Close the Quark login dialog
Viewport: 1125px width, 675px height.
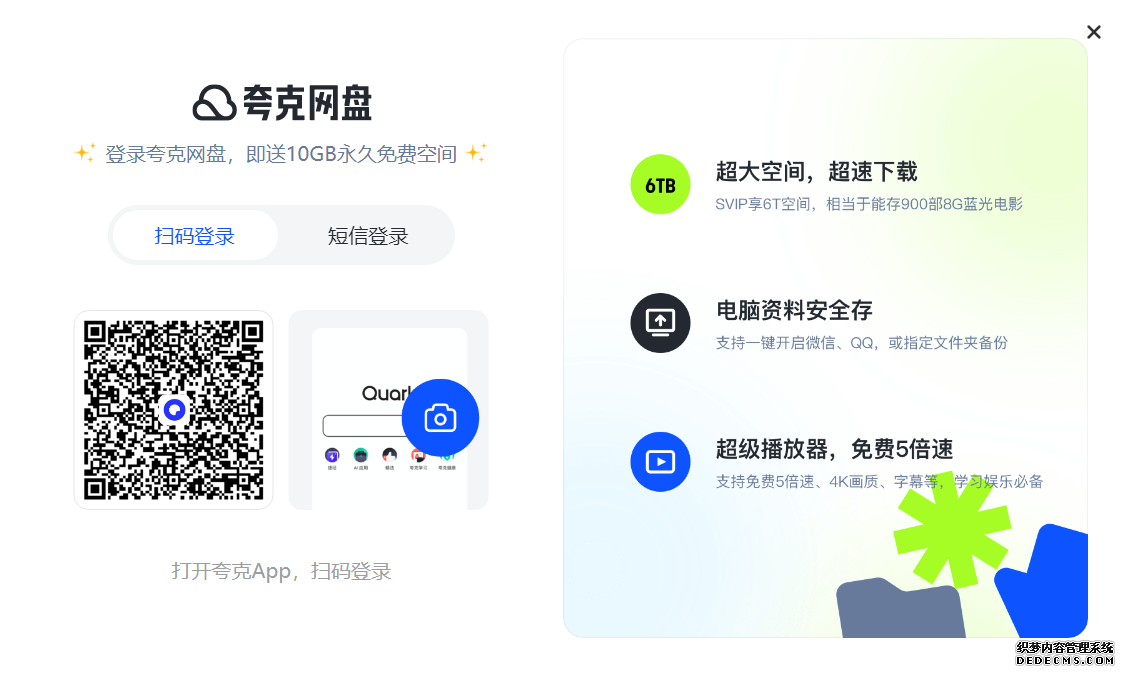point(1093,32)
